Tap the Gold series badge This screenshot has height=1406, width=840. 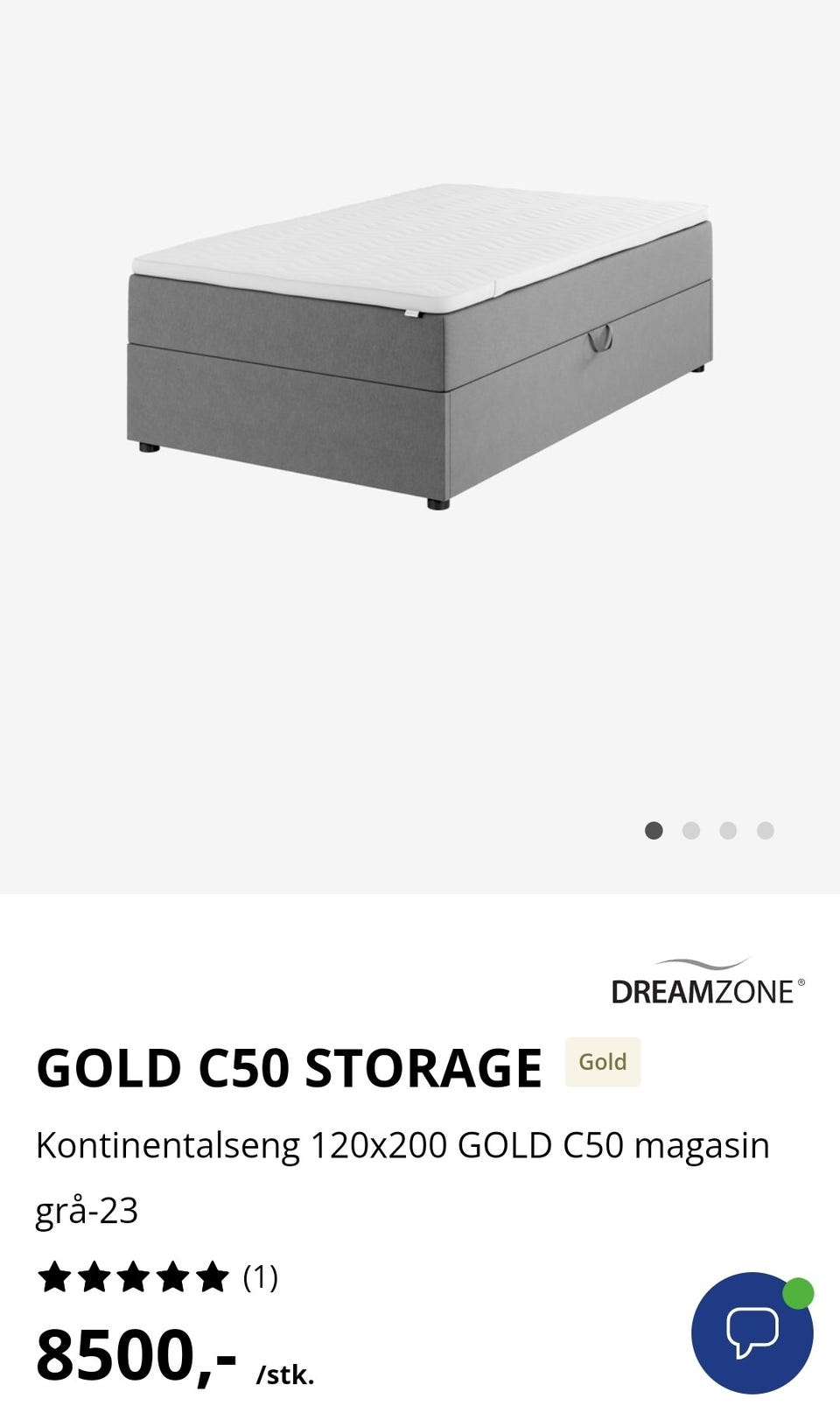coord(603,1062)
